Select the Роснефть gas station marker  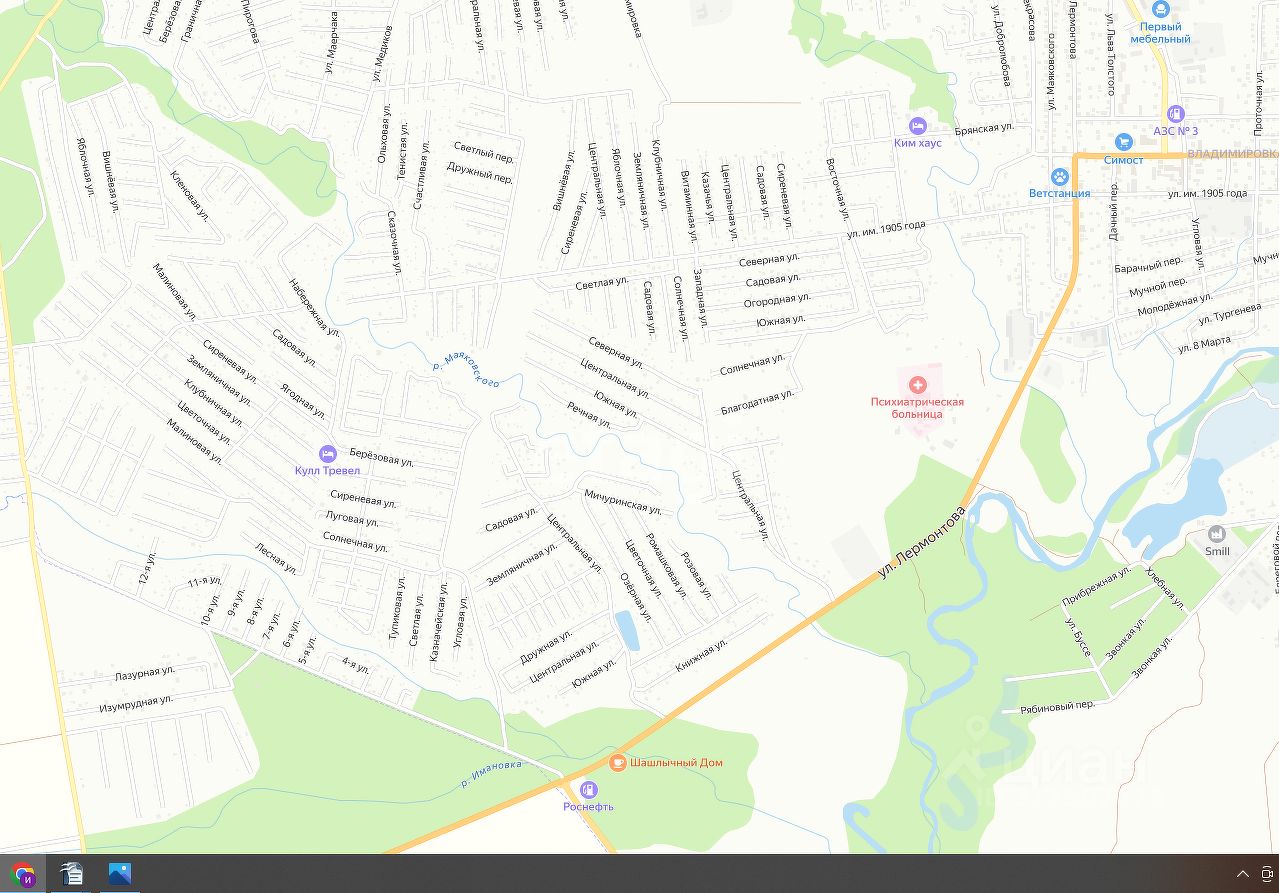click(x=588, y=789)
